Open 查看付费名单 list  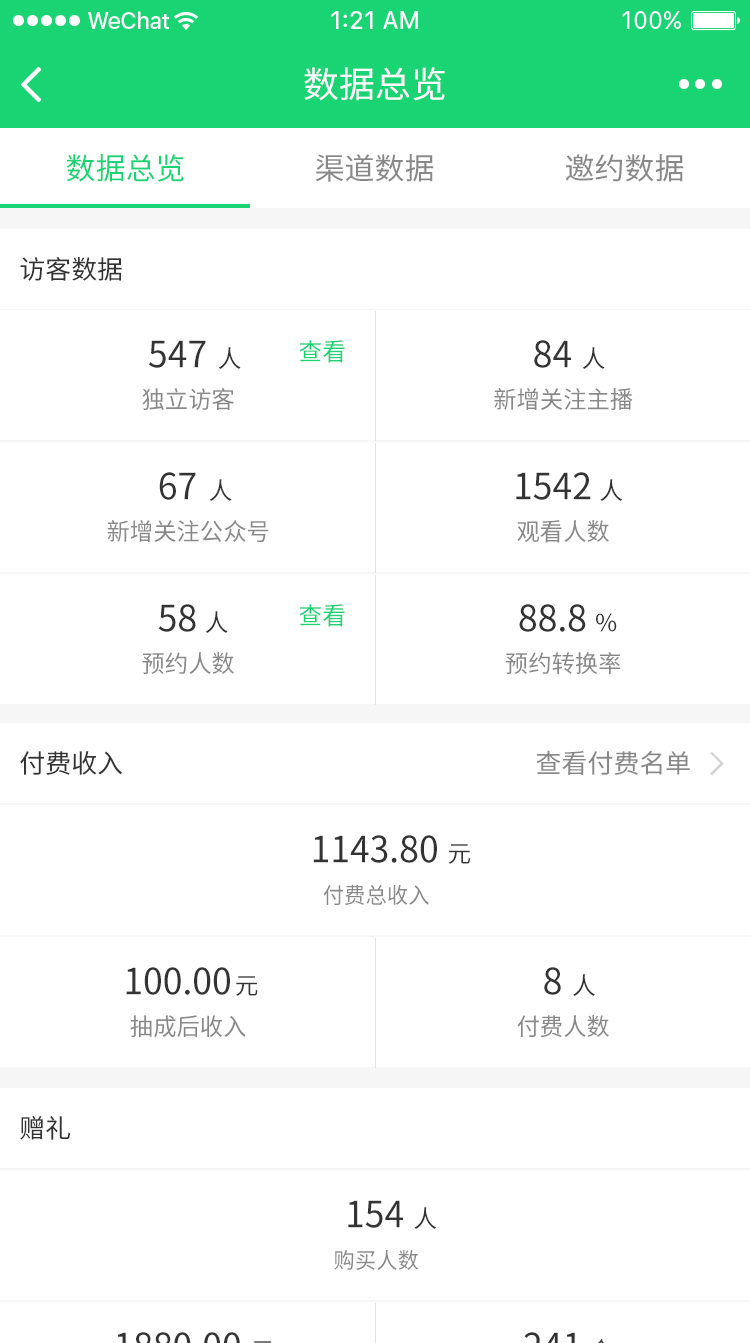click(x=630, y=764)
